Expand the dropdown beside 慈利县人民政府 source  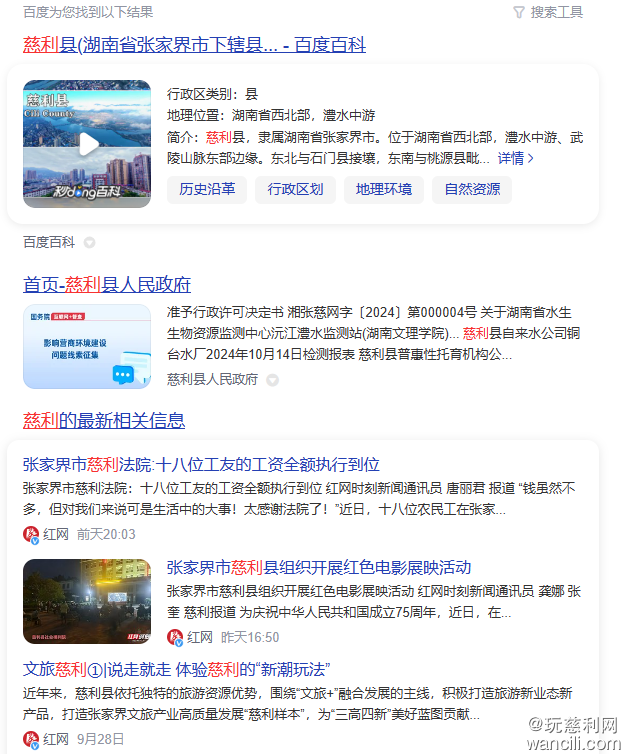click(x=272, y=380)
